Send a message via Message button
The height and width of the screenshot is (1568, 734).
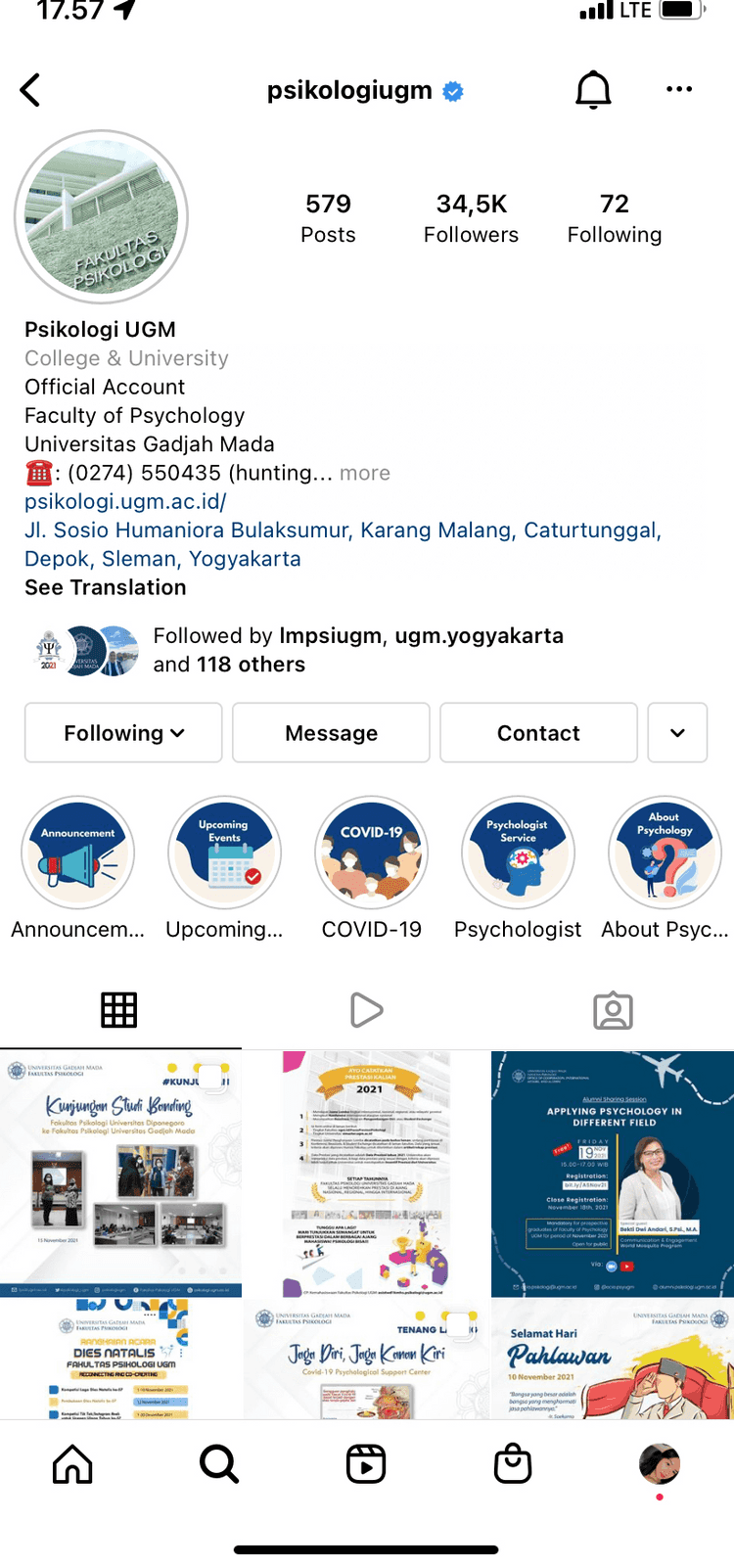pyautogui.click(x=331, y=733)
